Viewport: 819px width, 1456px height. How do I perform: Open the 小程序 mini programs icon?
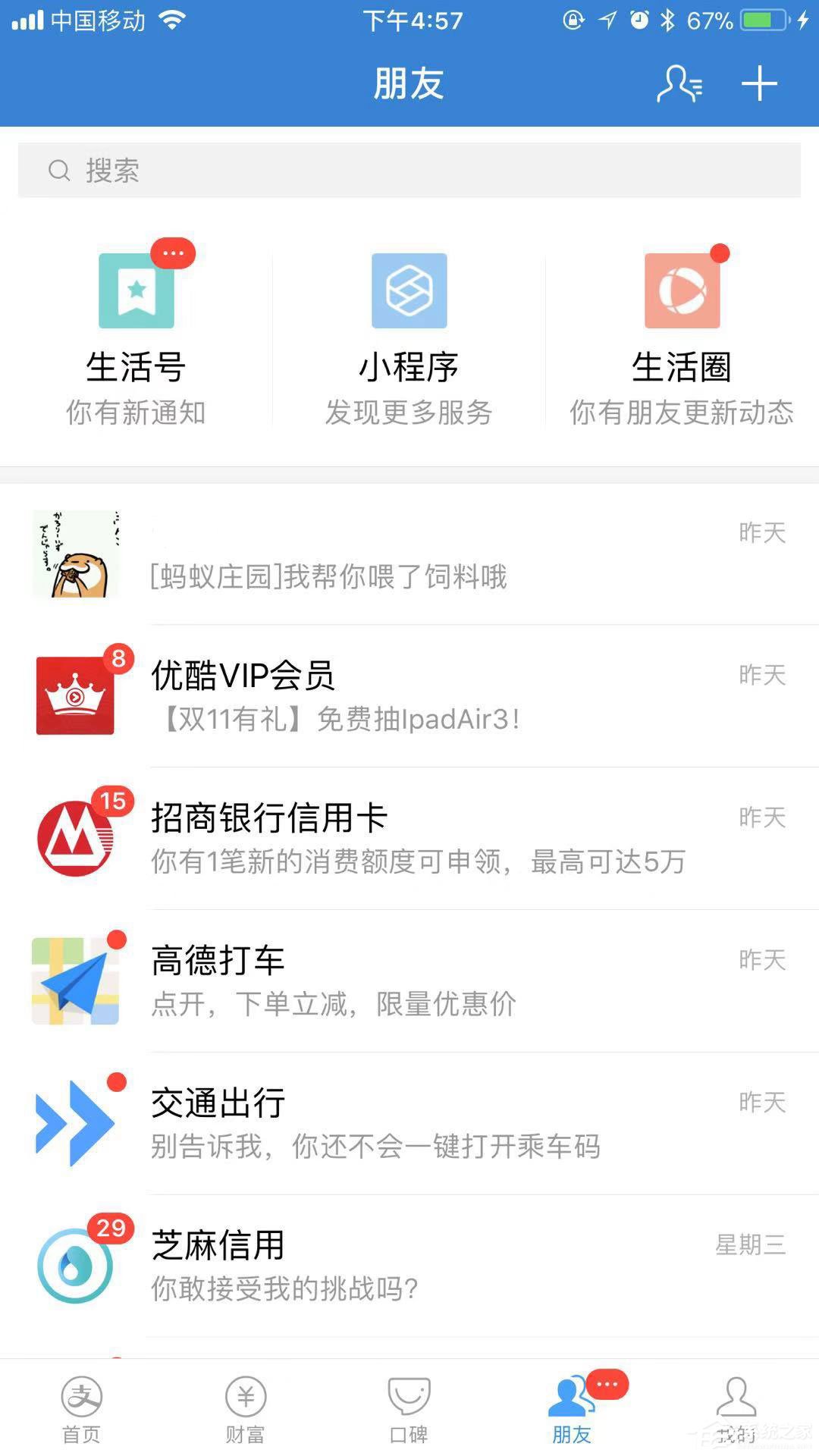point(409,290)
